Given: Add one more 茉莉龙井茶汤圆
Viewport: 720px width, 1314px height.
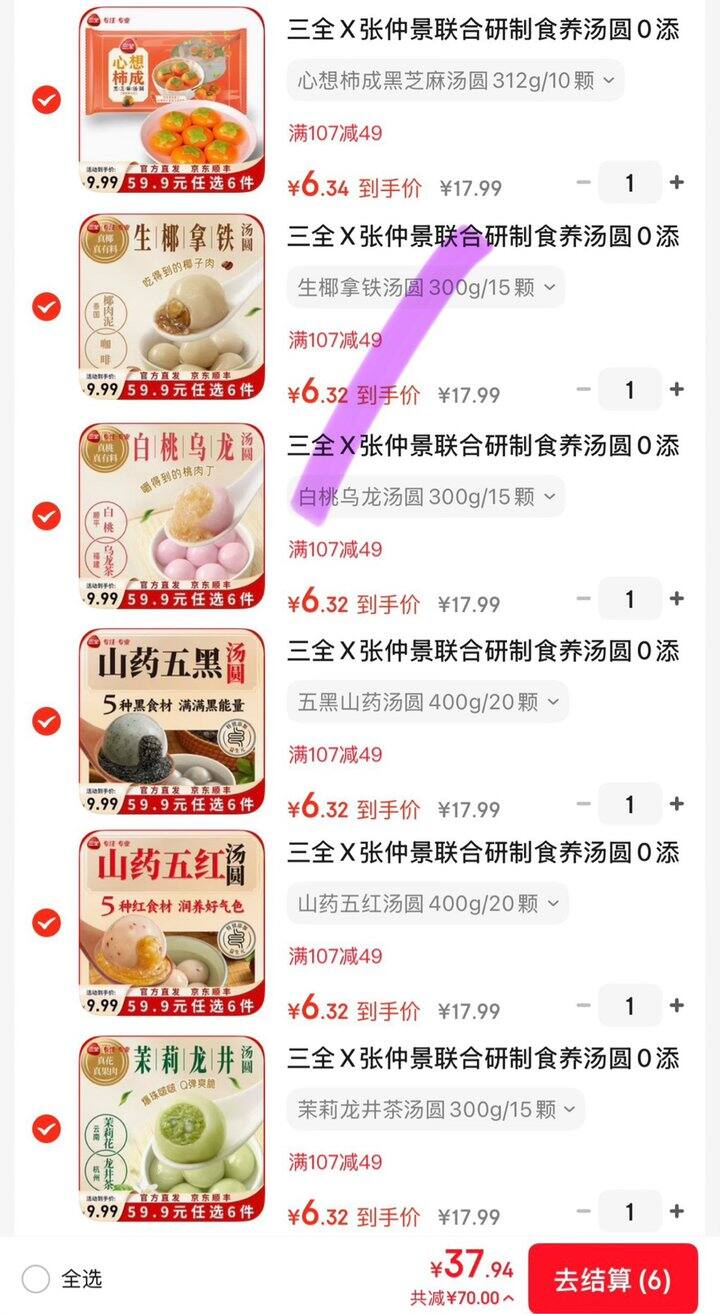Looking at the screenshot, I should (x=677, y=1212).
